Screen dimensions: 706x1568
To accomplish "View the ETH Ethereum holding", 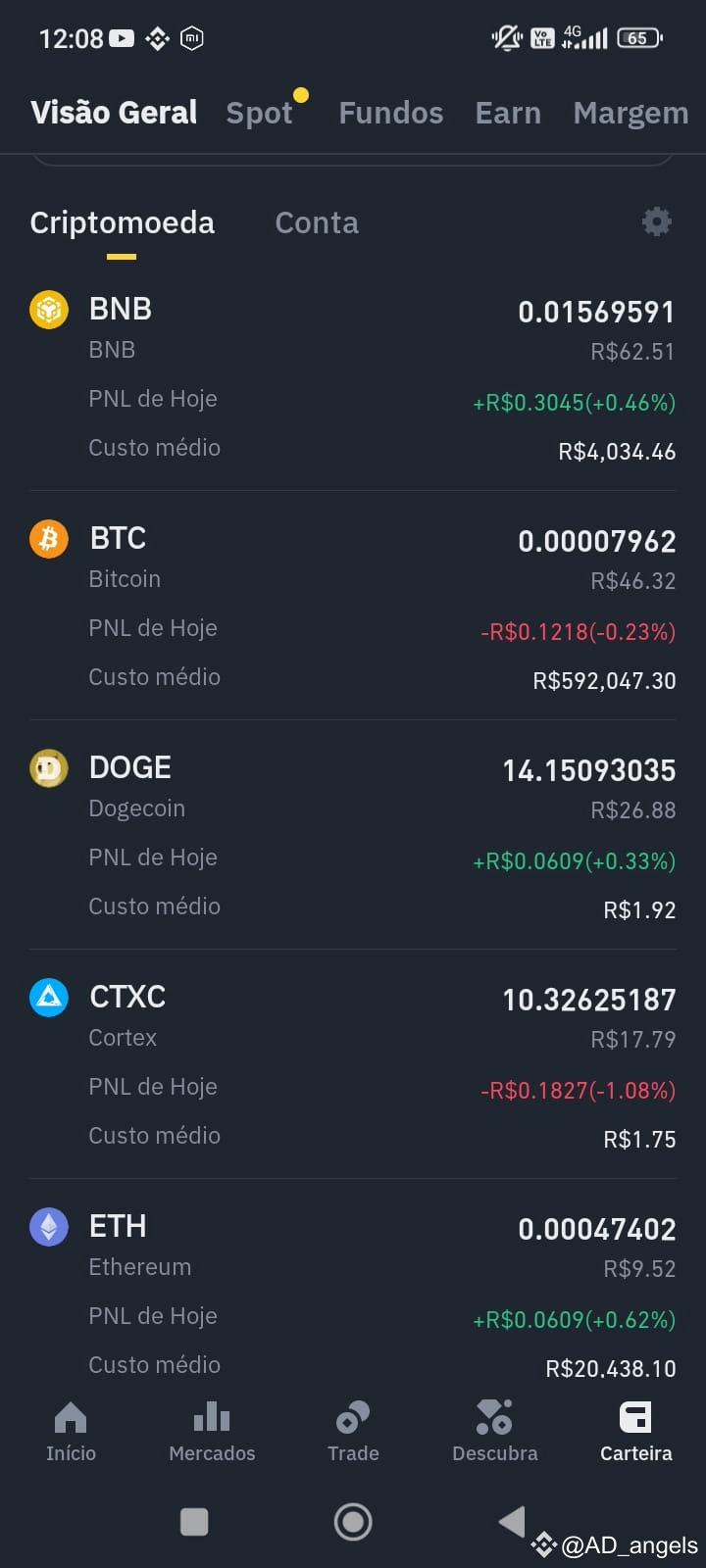I will click(x=353, y=1294).
